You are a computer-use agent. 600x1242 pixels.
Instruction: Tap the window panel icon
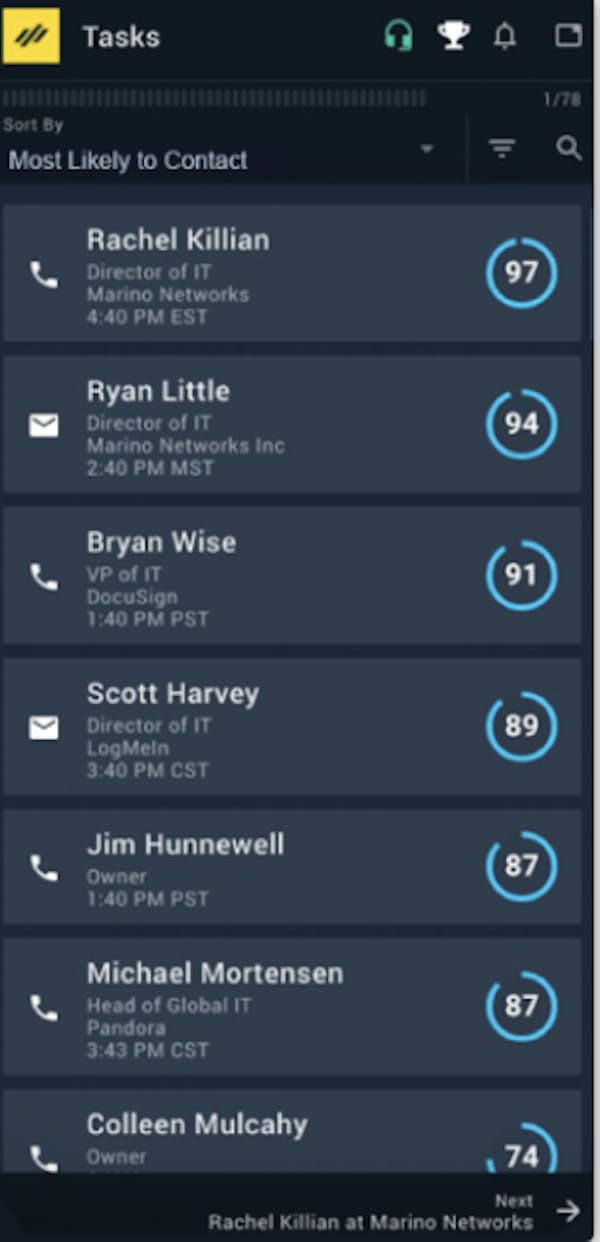(569, 37)
